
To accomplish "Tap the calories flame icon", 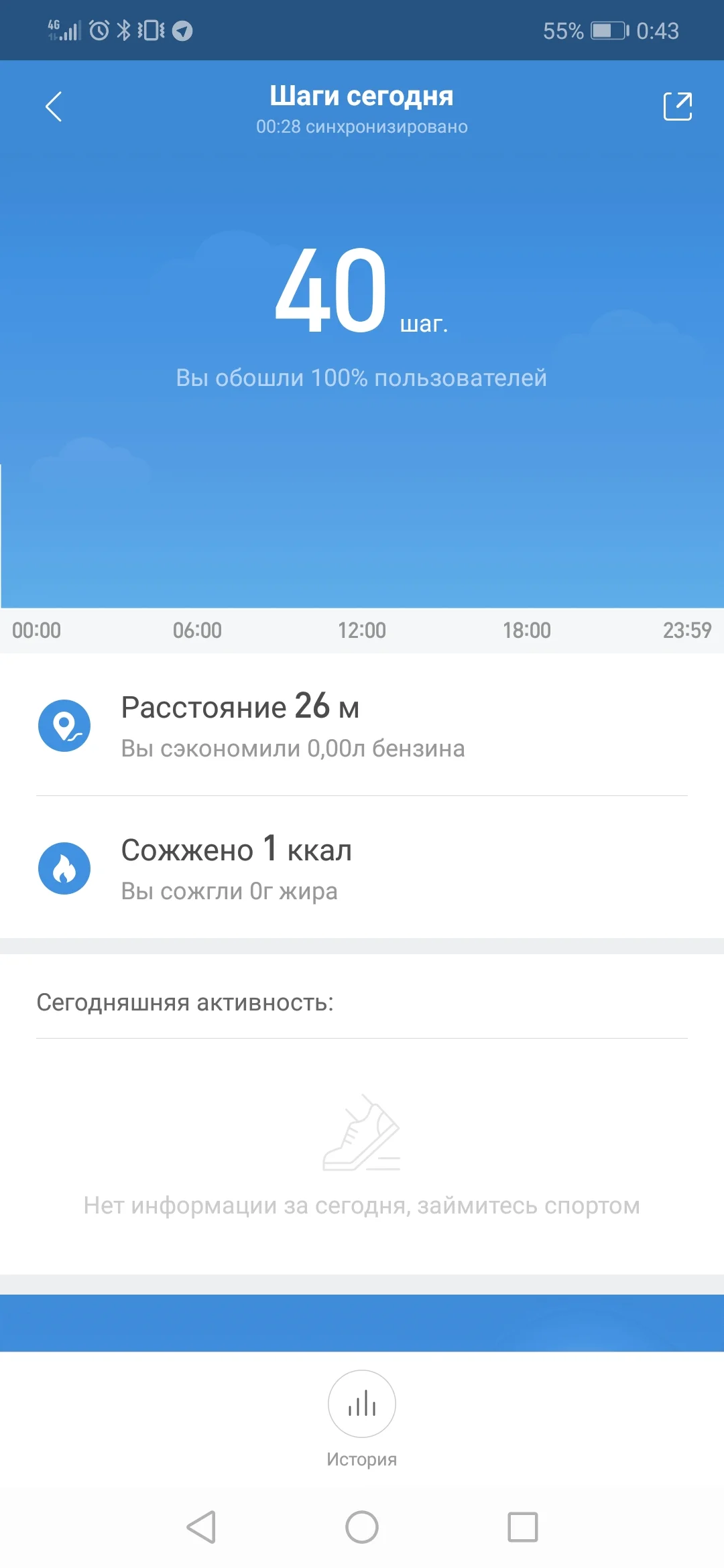I will click(65, 867).
